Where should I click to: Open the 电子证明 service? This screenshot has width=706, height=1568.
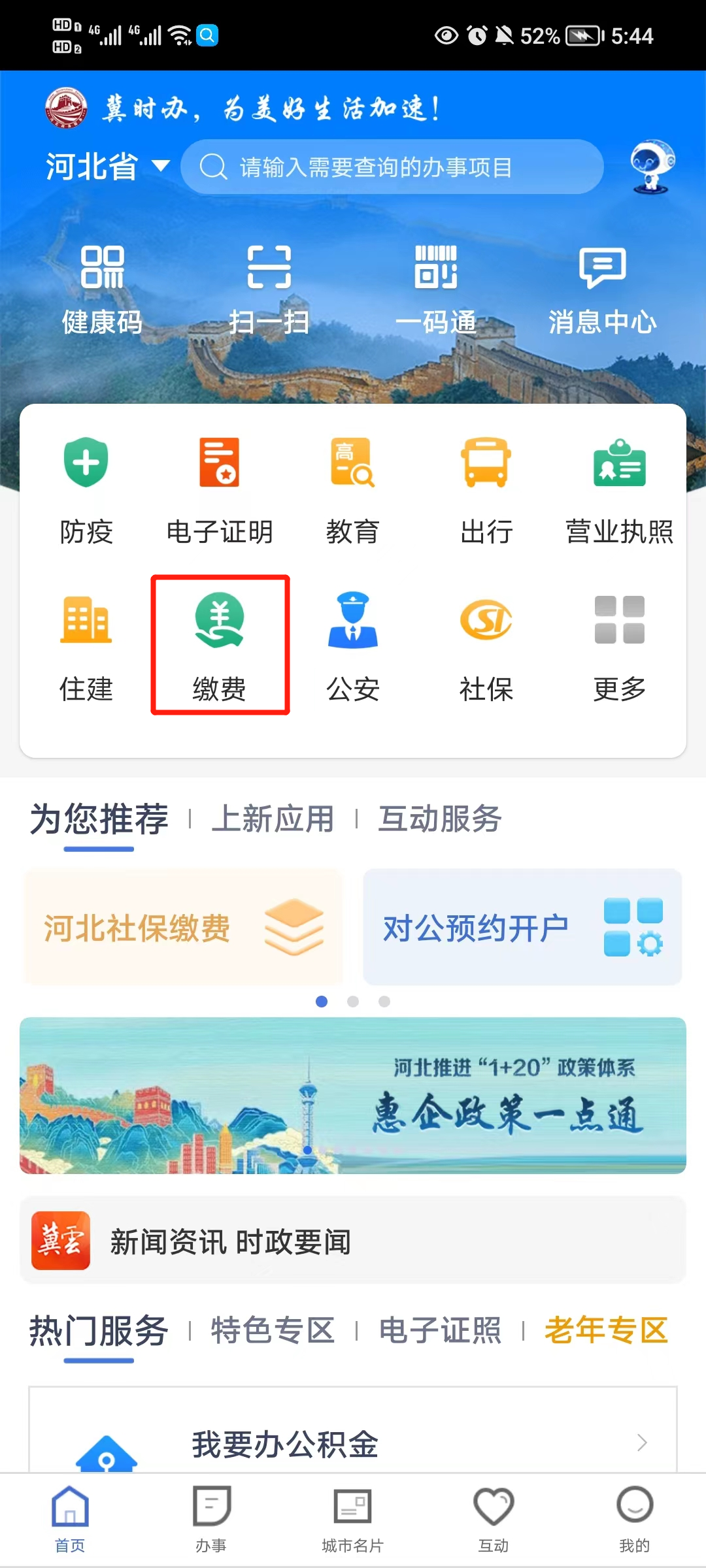(220, 490)
